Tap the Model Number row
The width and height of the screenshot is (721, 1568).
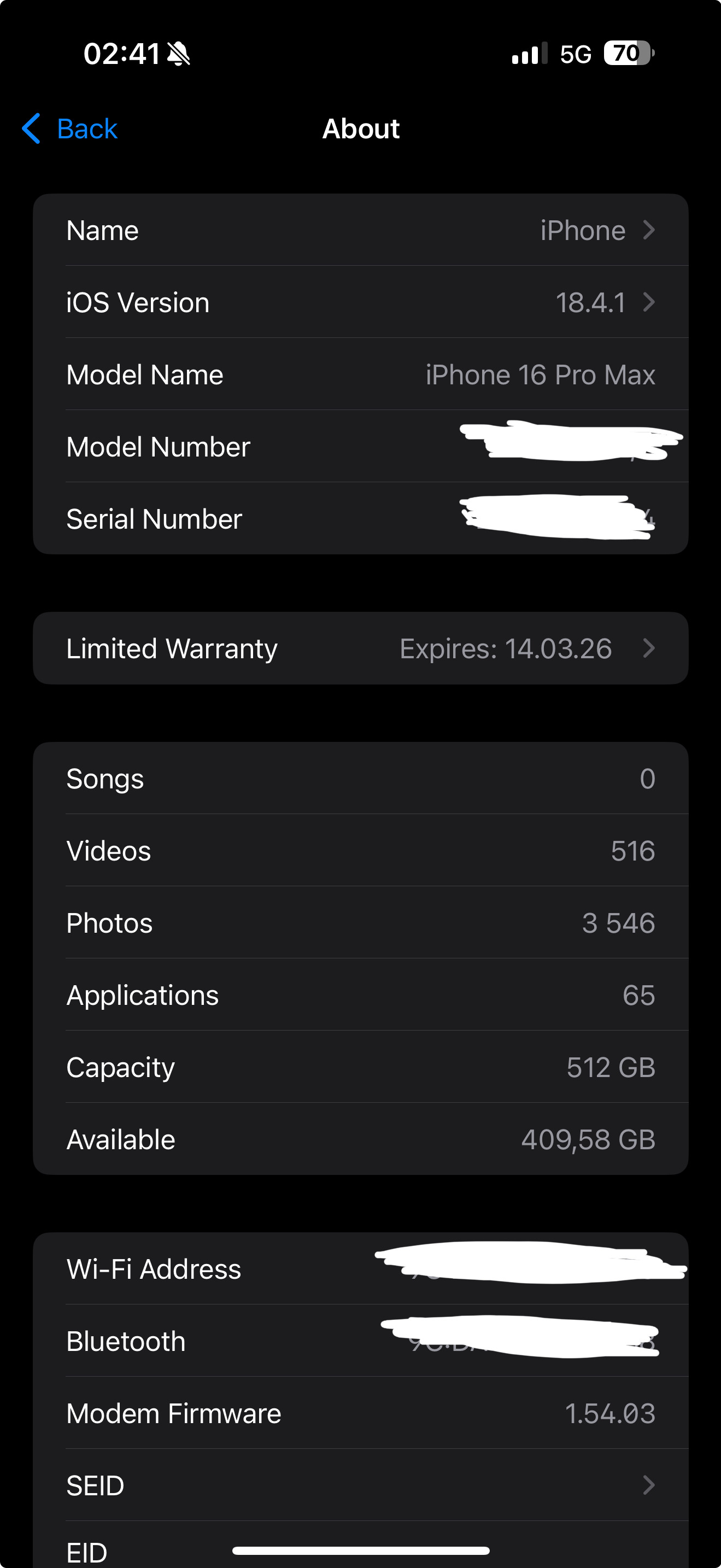360,446
